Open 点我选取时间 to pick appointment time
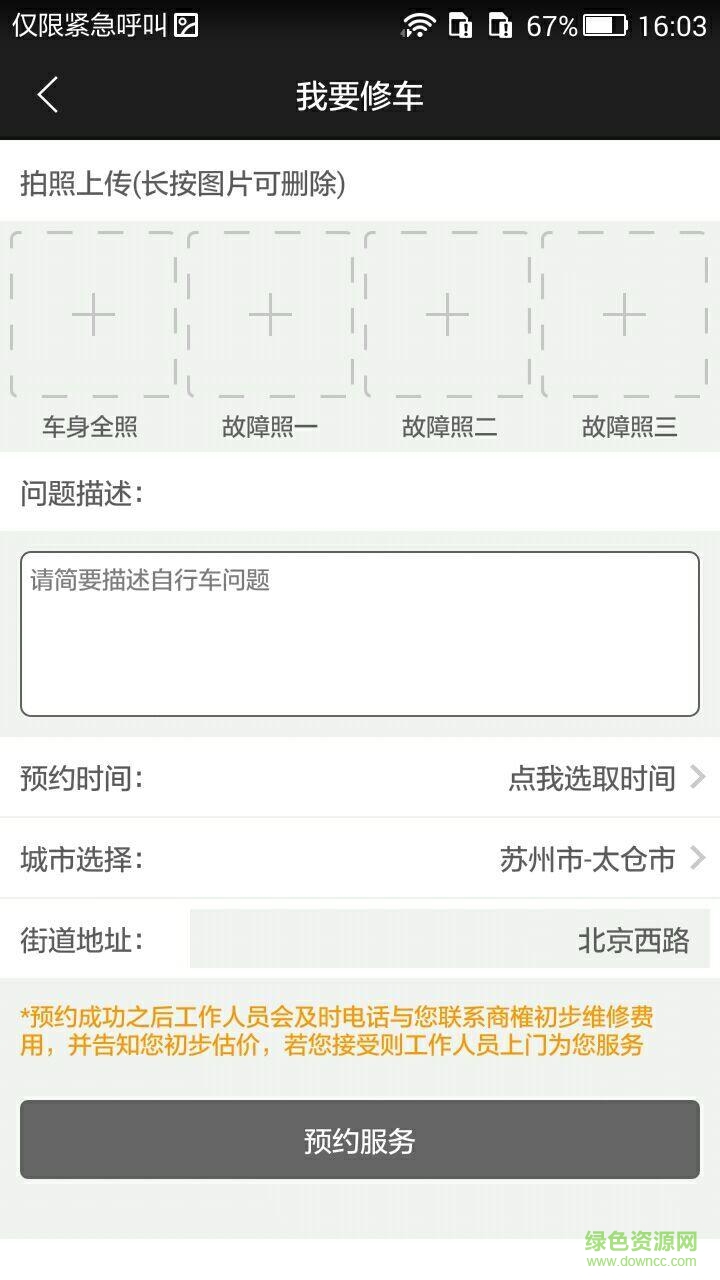This screenshot has width=720, height=1280. pos(590,778)
